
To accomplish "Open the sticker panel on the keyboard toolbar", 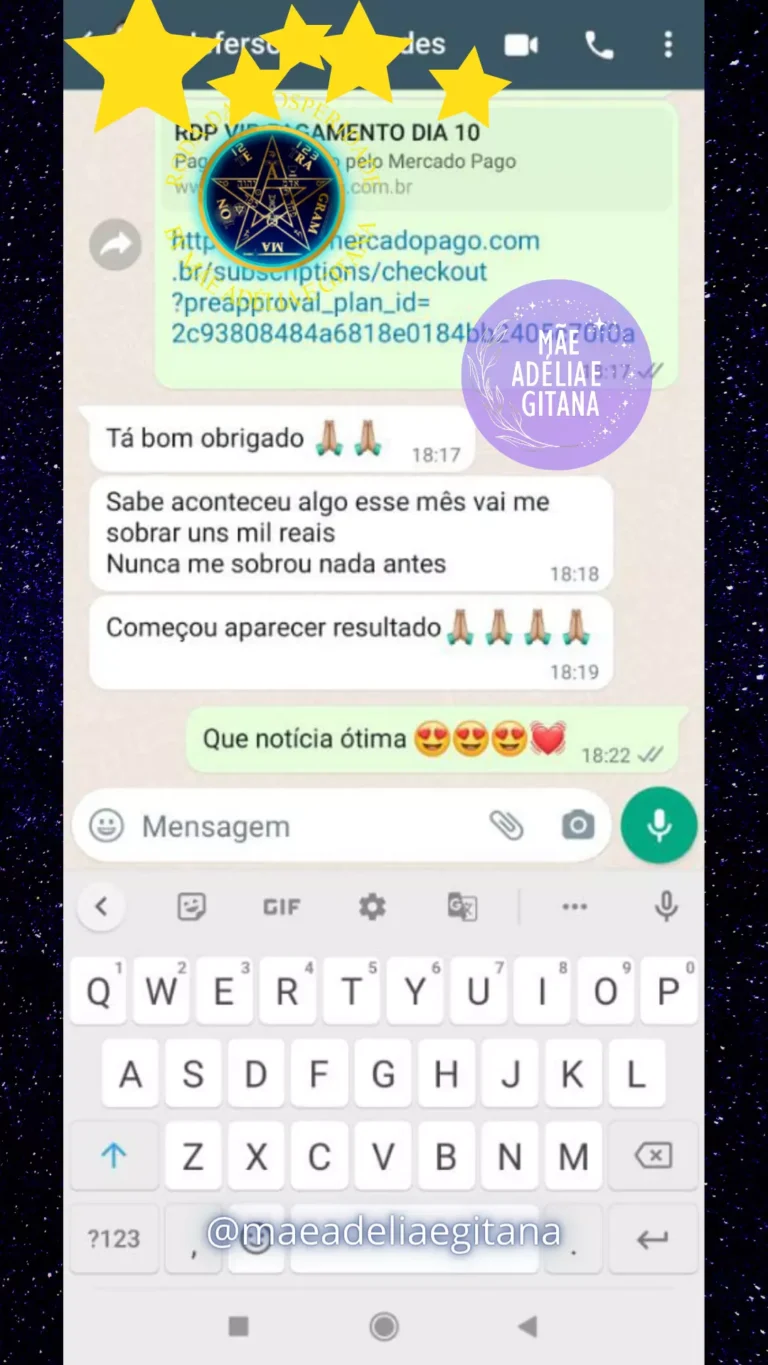I will (190, 906).
